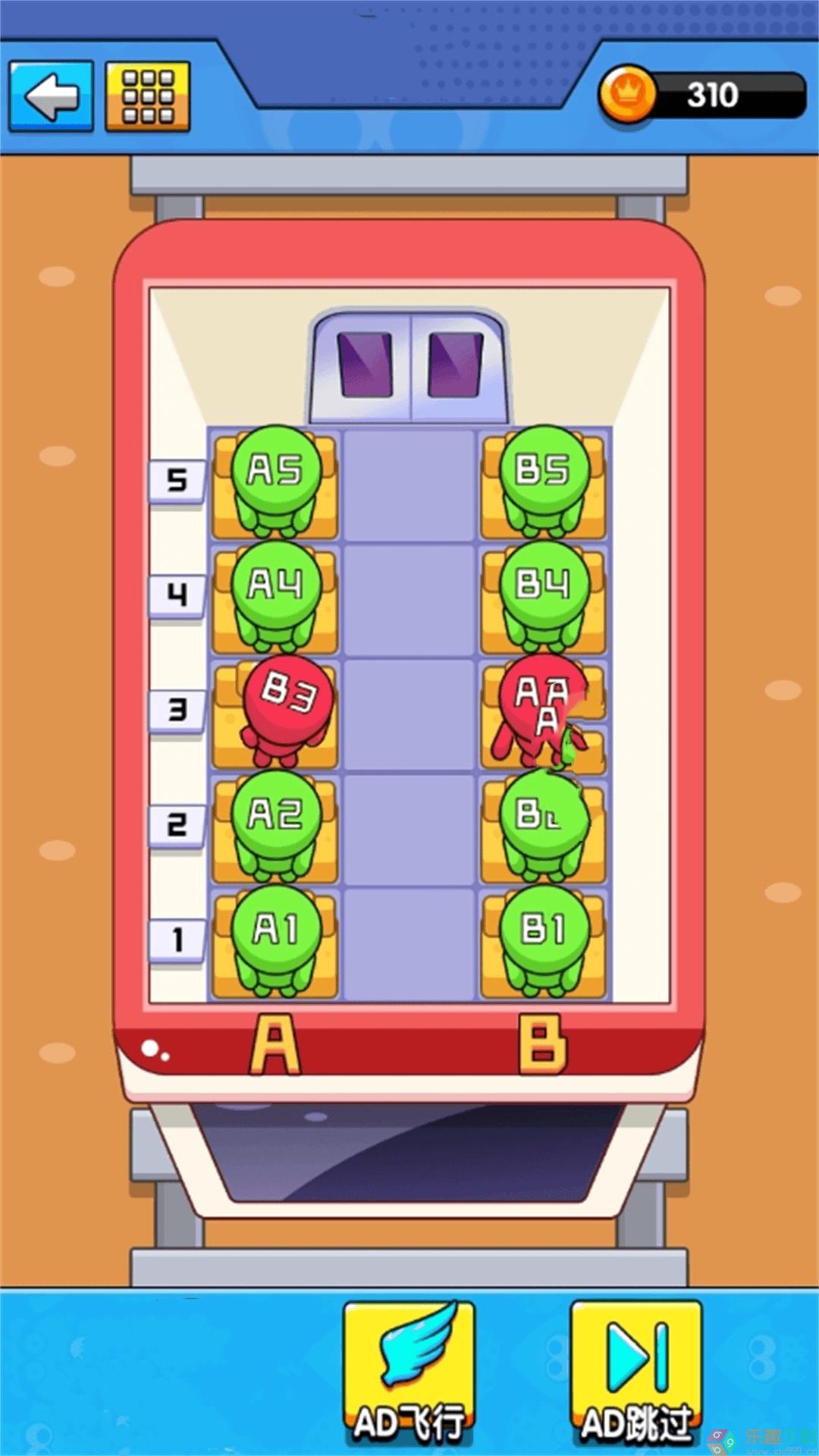Skip level with AD跳过 button
Viewport: 819px width, 1456px height.
point(635,1373)
